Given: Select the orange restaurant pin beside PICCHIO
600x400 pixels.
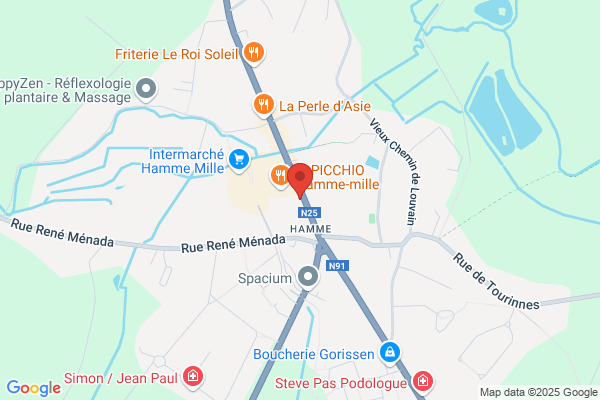Looking at the screenshot, I should pyautogui.click(x=280, y=176).
